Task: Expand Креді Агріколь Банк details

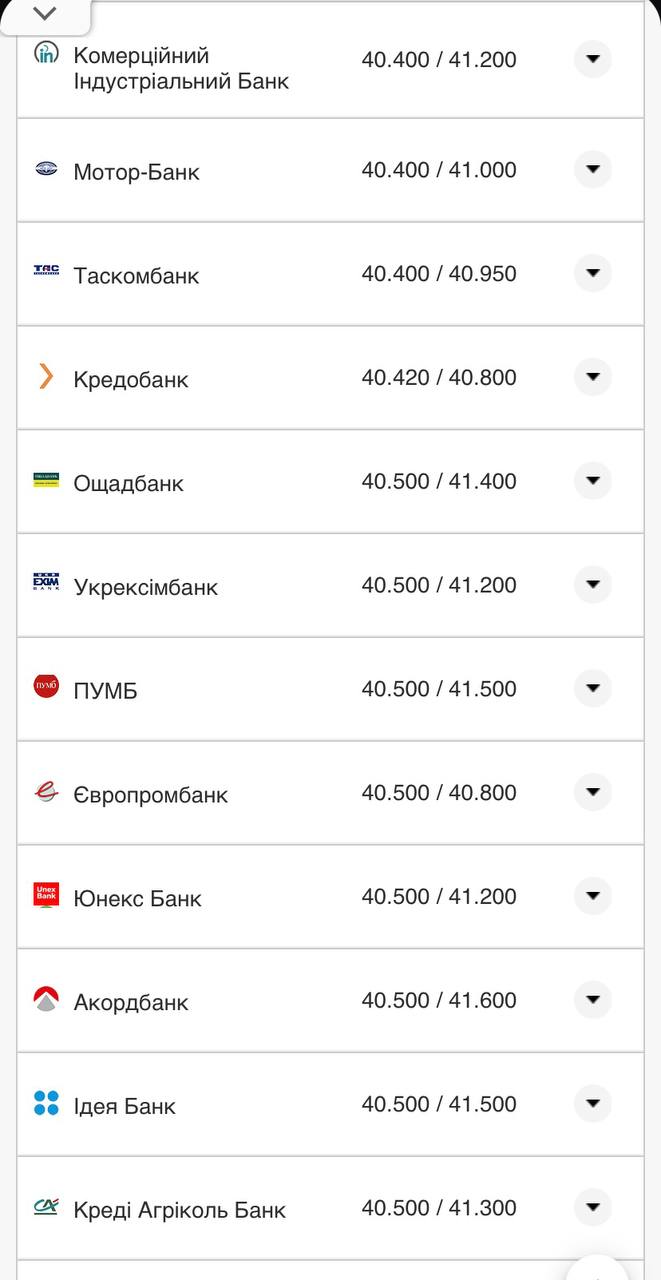Action: point(592,1208)
